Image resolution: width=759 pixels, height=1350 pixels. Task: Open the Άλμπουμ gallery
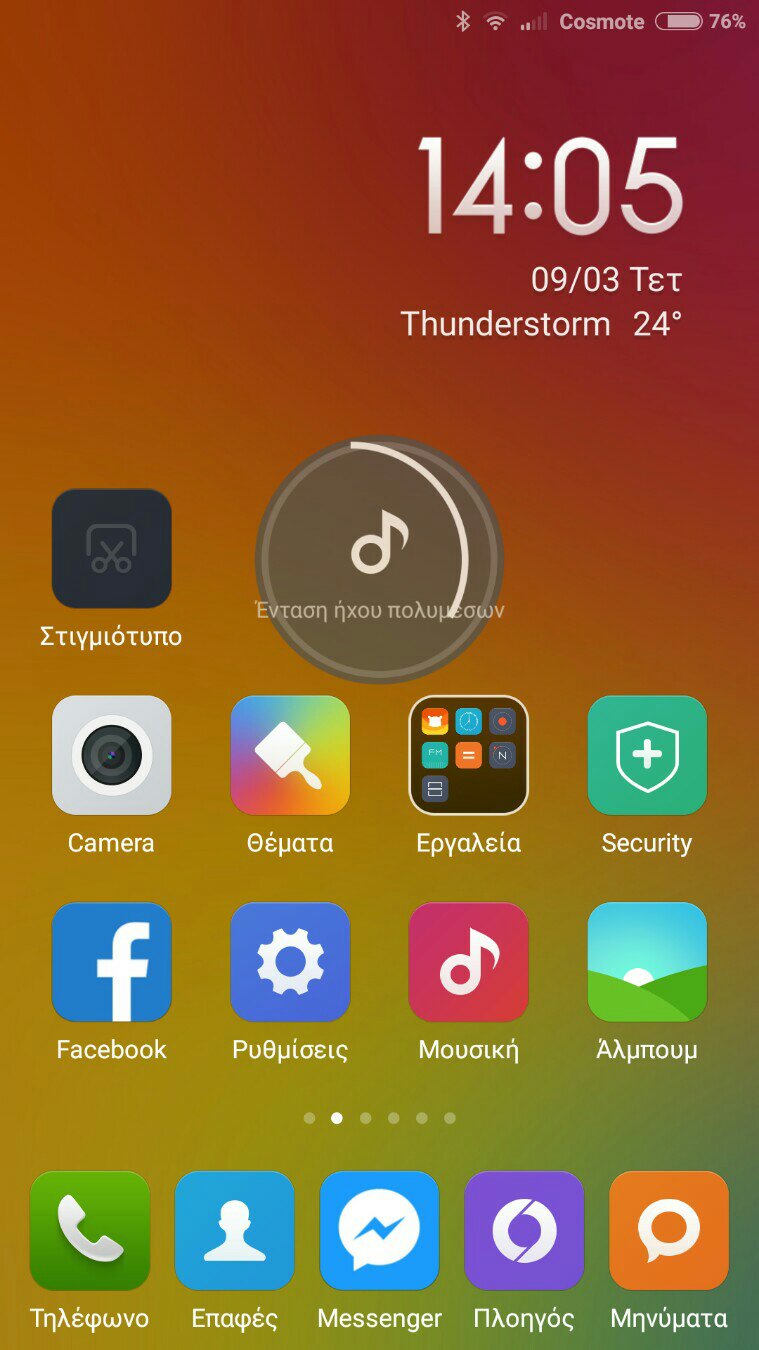click(647, 962)
